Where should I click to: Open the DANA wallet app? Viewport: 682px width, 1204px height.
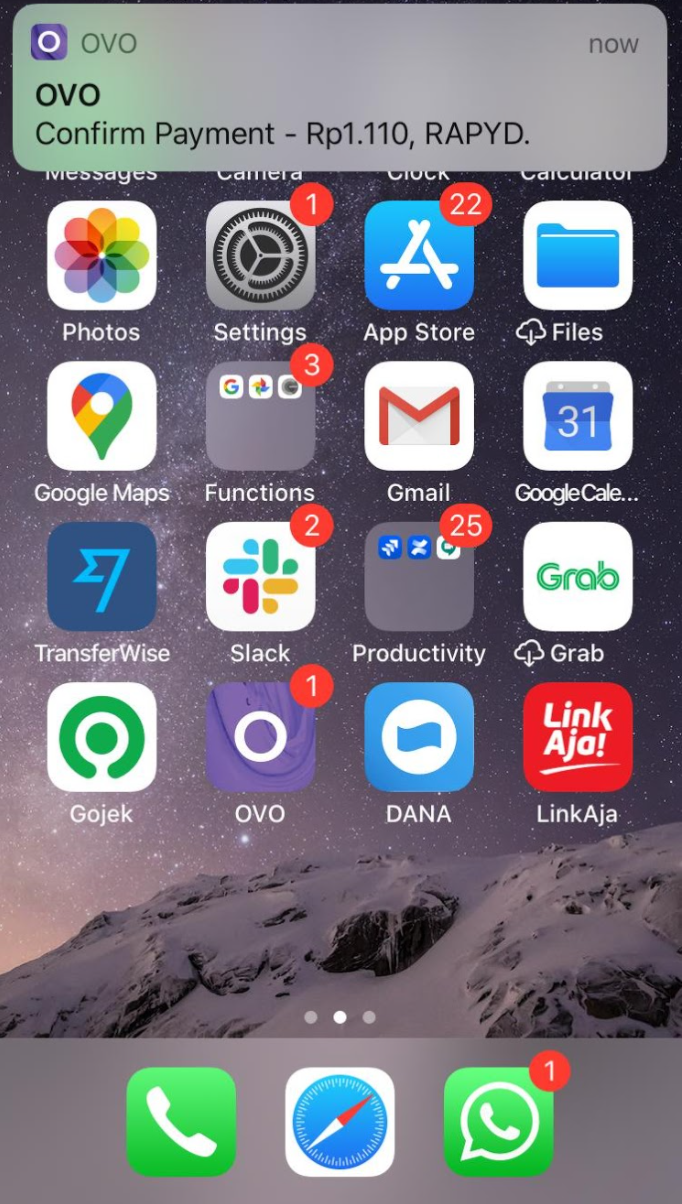point(419,737)
